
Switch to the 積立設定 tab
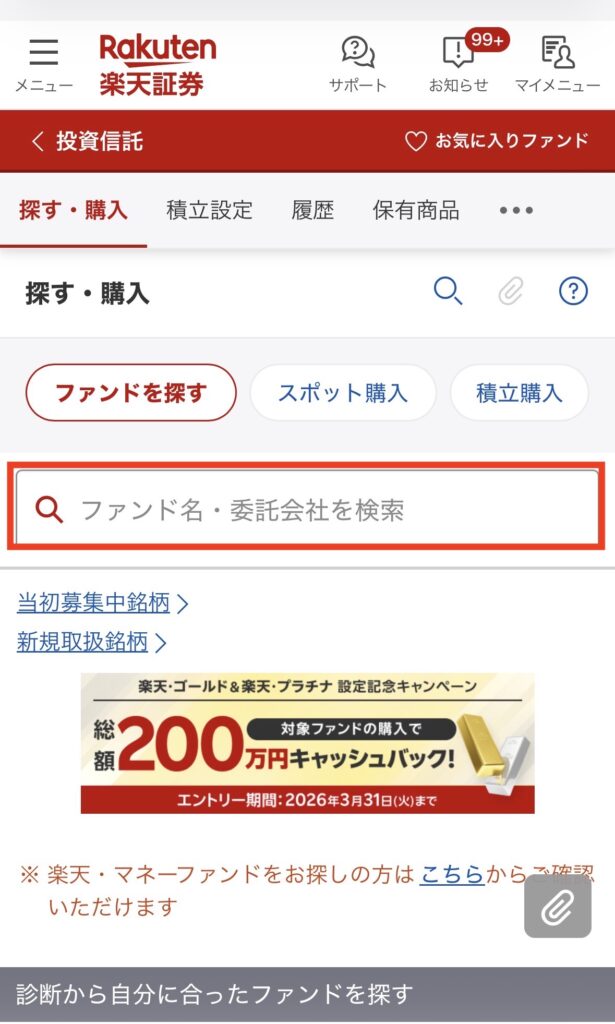click(x=209, y=210)
